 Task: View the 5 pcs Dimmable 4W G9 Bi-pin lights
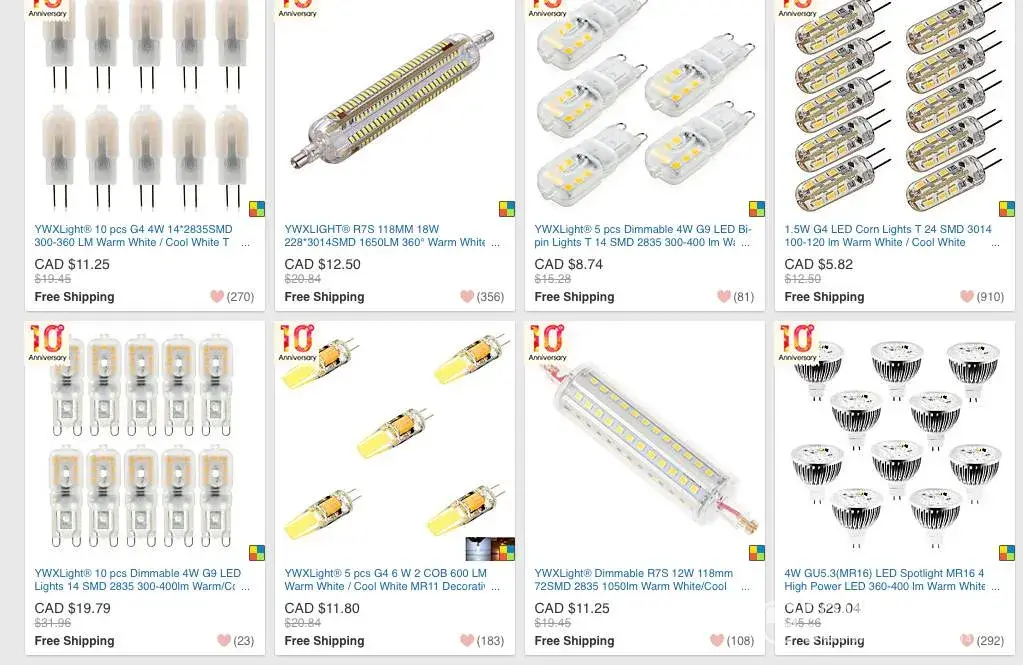(642, 236)
